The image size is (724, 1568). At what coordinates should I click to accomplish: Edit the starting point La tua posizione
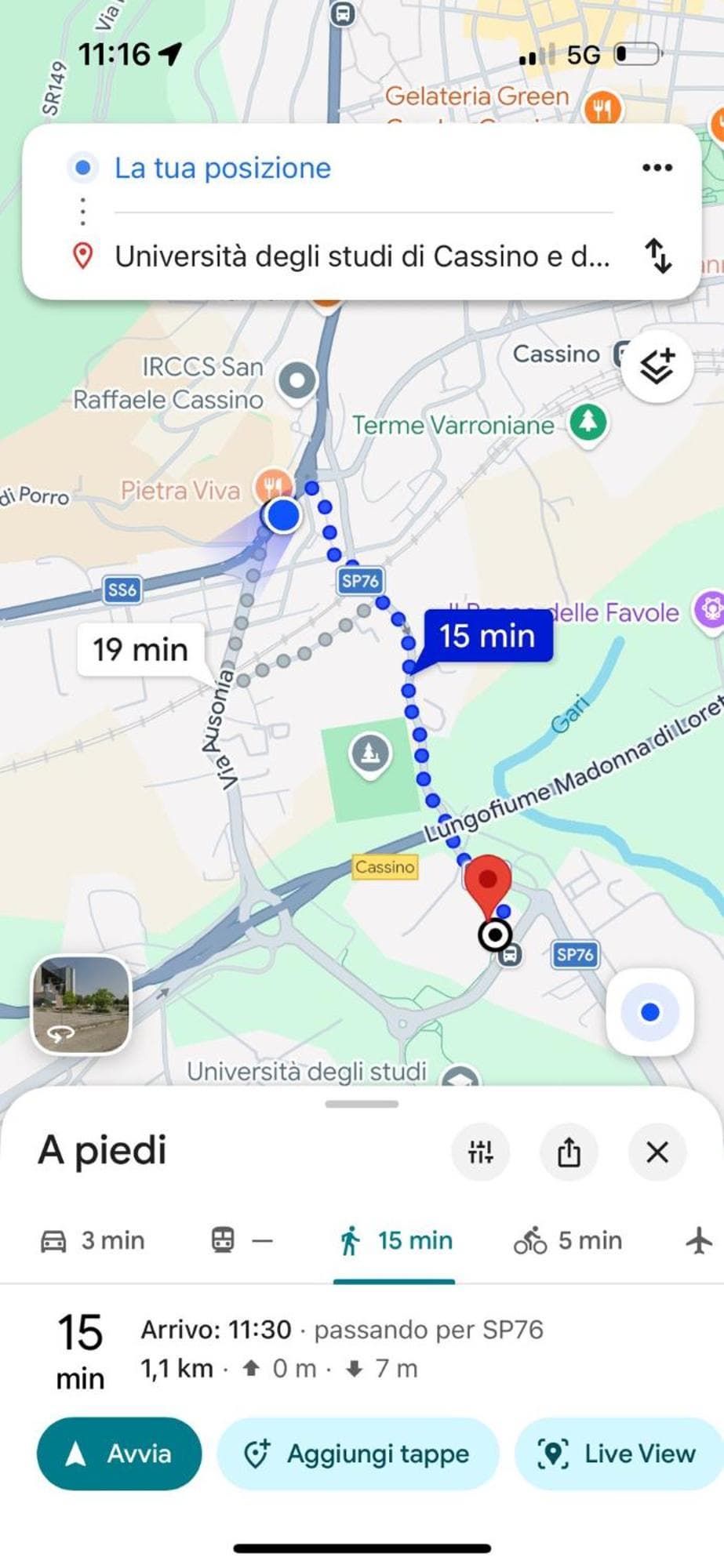[223, 169]
